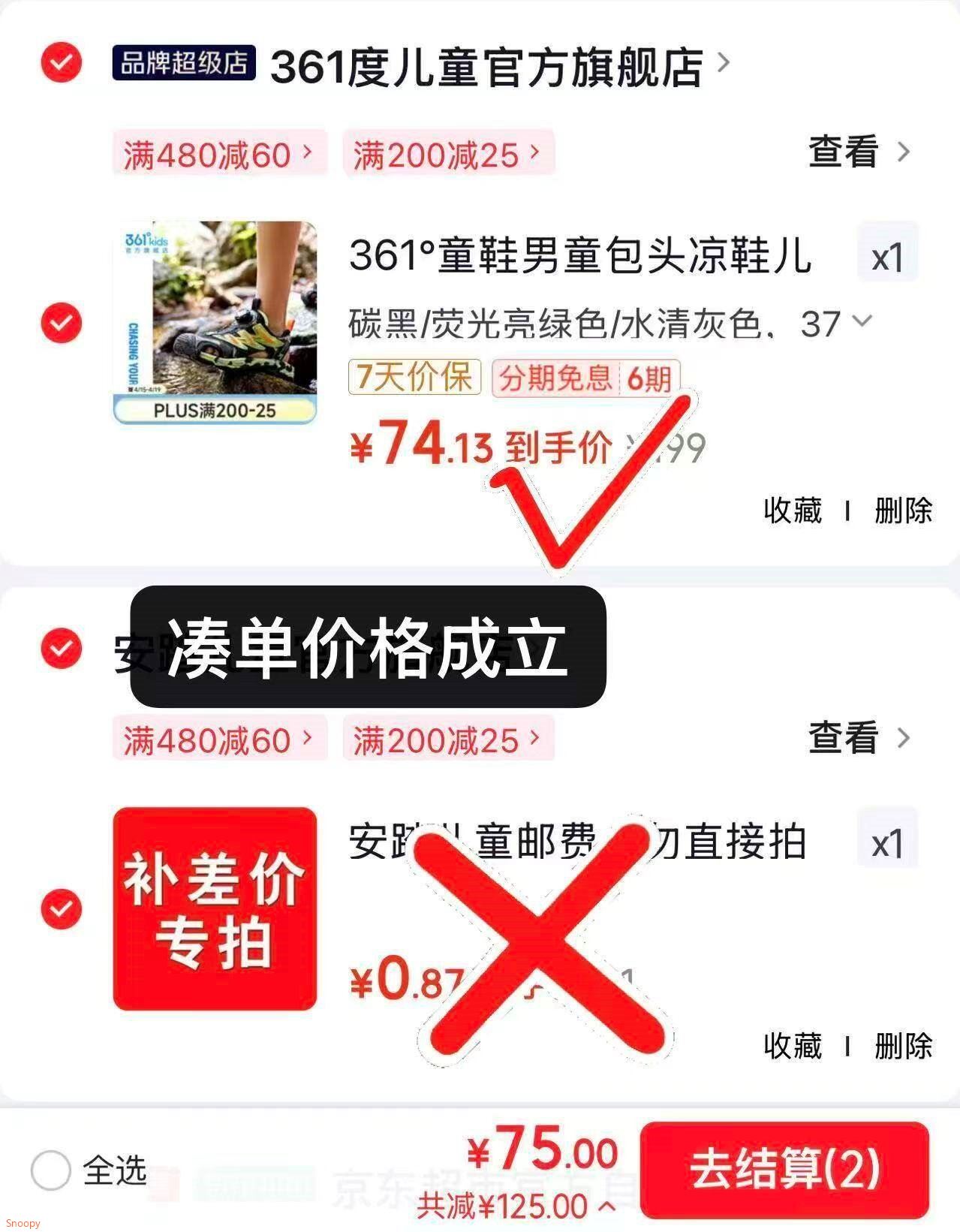Uncheck the second store's checkbox
960x1232 pixels.
(61, 647)
